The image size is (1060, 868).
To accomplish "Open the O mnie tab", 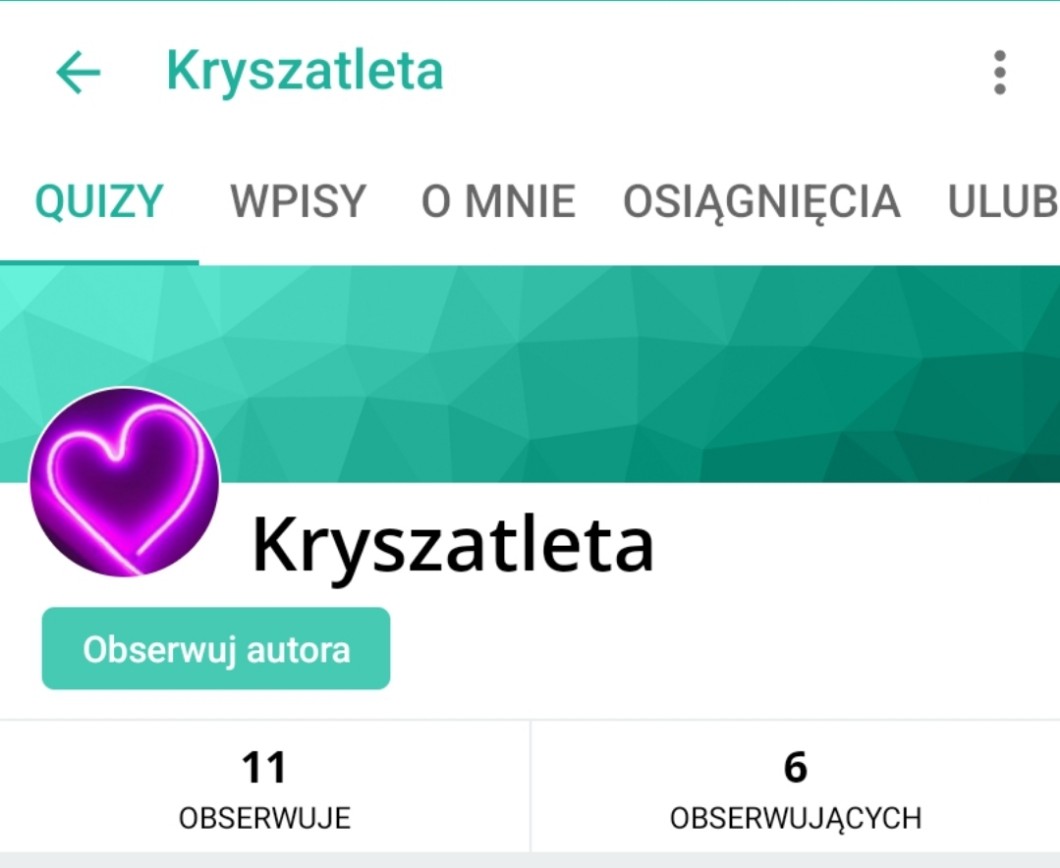I will [x=498, y=201].
